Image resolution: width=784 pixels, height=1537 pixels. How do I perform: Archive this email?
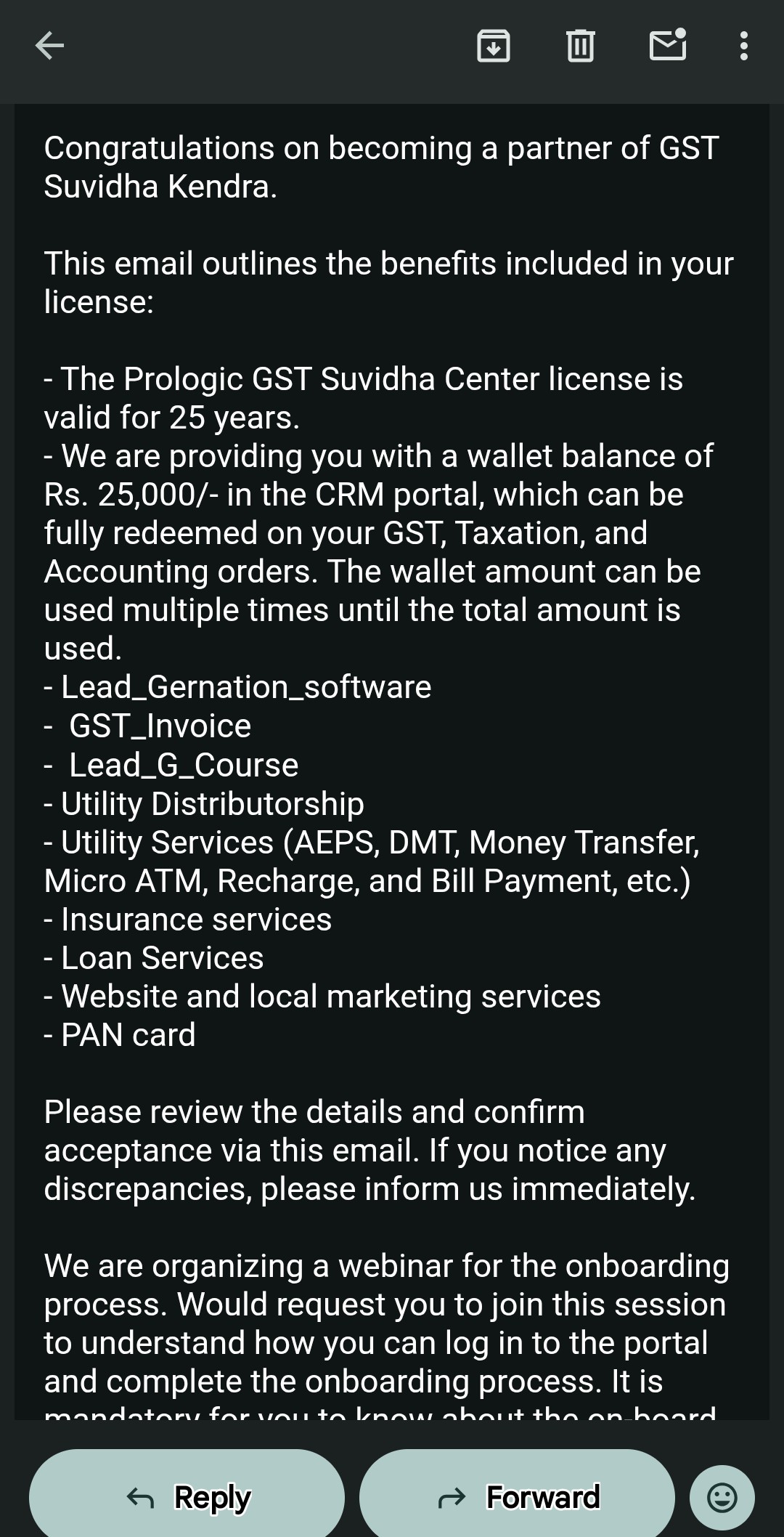tap(493, 46)
